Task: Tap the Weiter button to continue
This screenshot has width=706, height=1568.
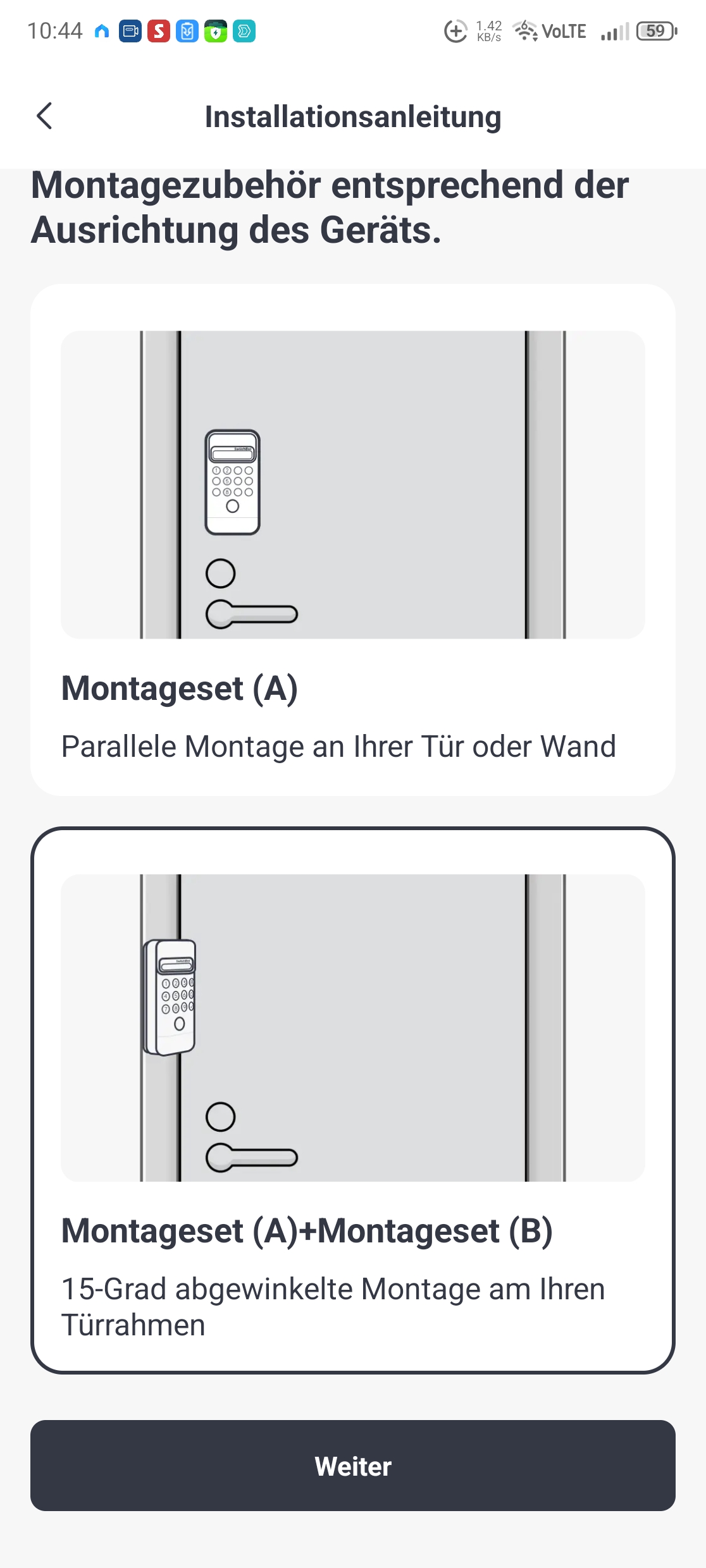Action: (353, 1466)
